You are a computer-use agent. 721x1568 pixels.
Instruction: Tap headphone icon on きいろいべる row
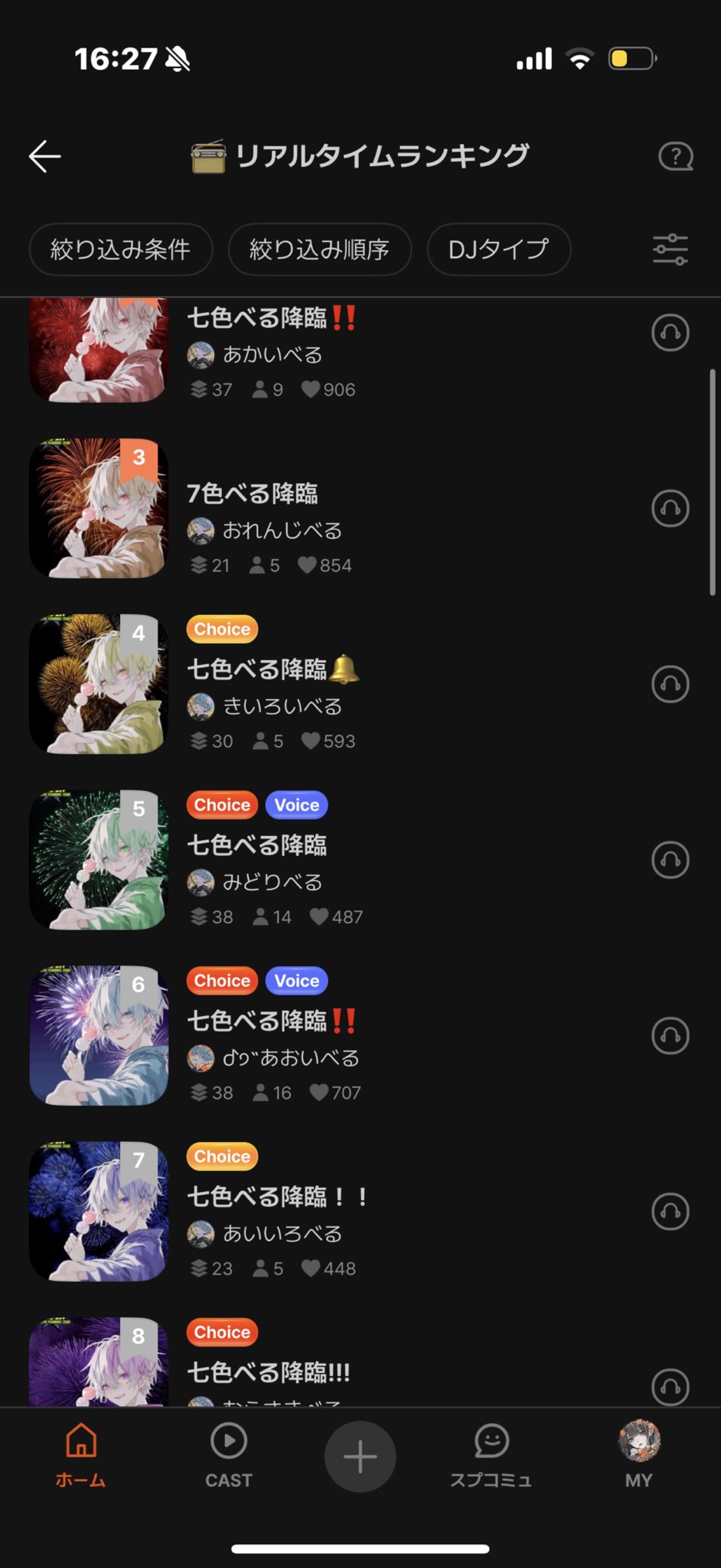tap(670, 684)
